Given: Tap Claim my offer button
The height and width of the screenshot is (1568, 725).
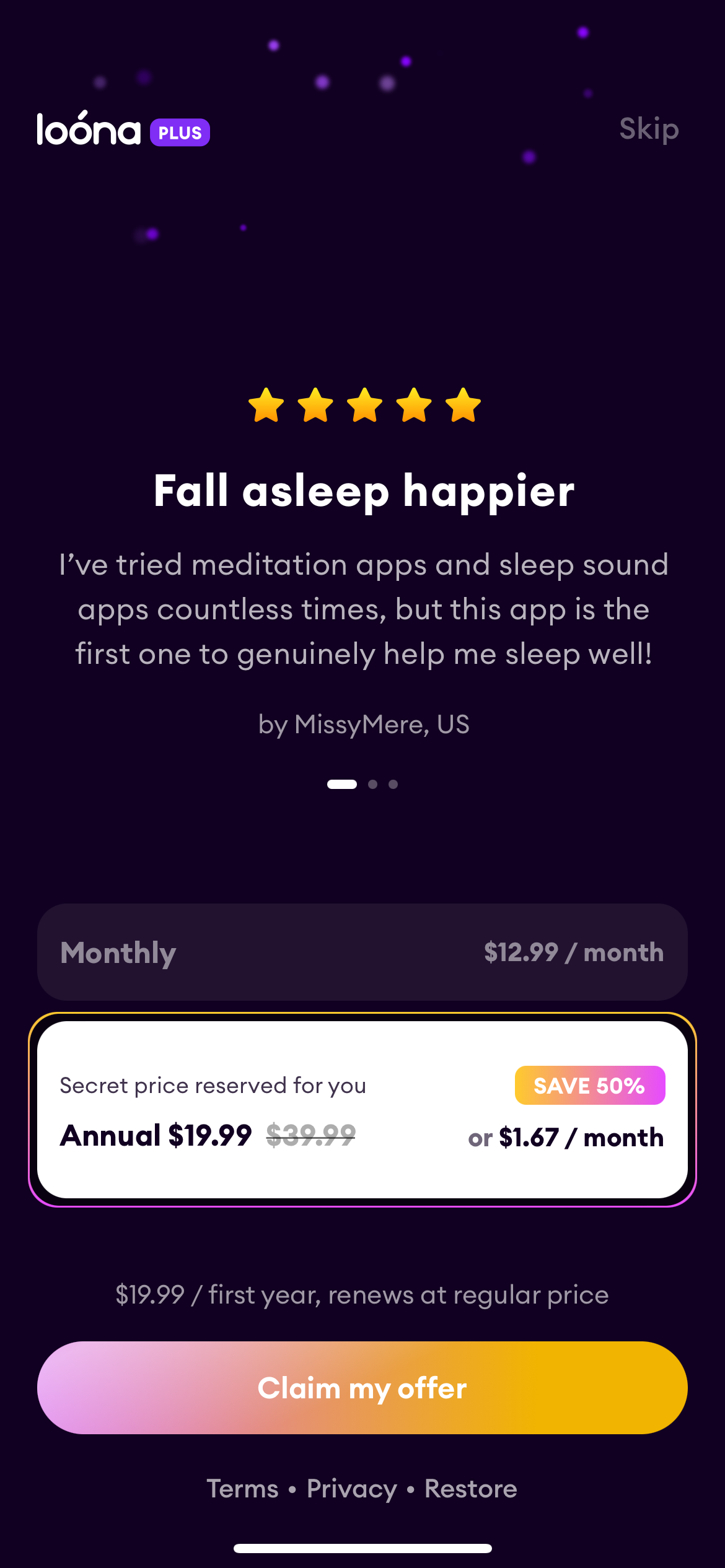Looking at the screenshot, I should (x=362, y=1388).
